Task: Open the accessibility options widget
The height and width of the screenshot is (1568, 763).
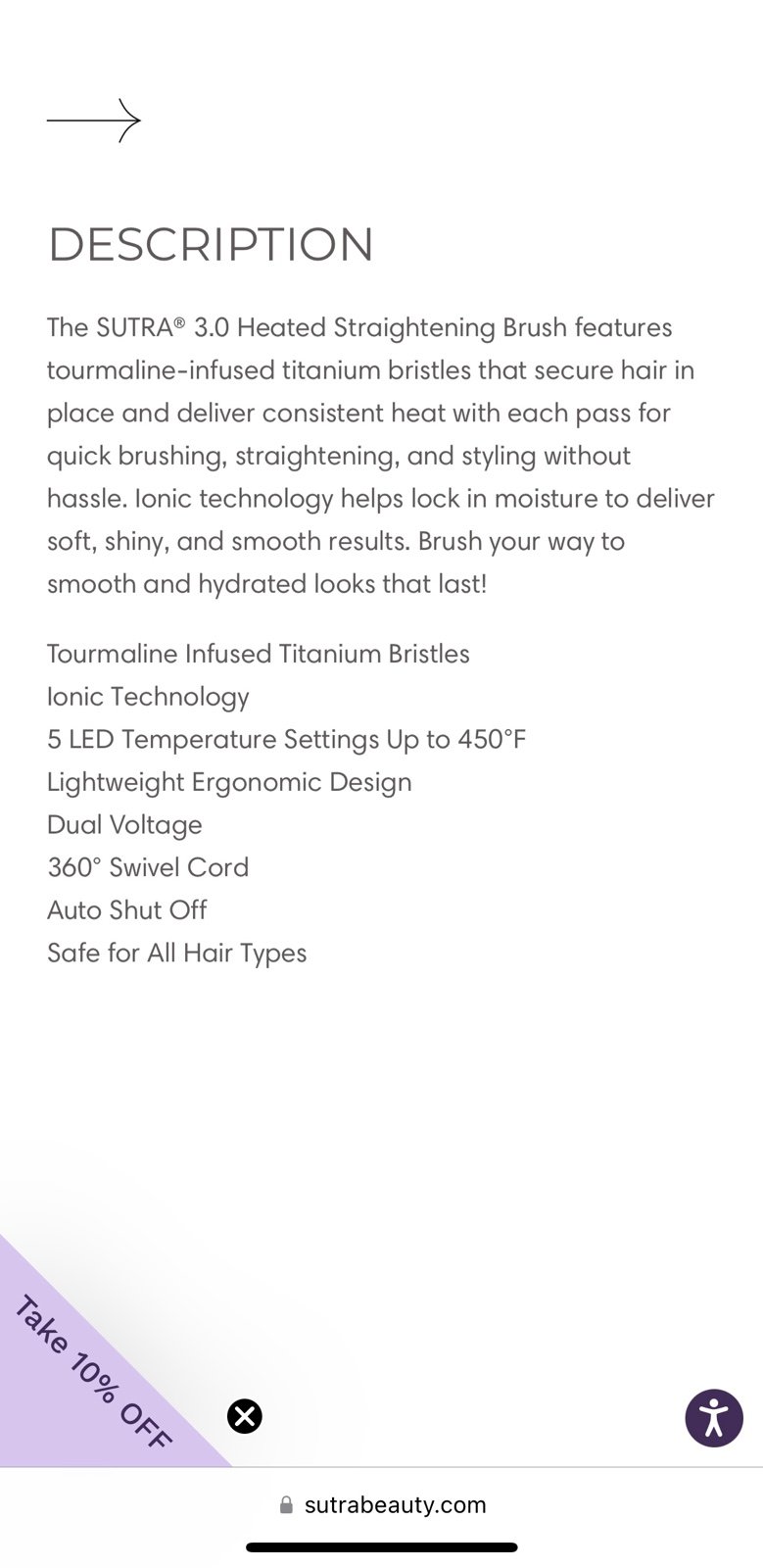Action: pos(714,1418)
